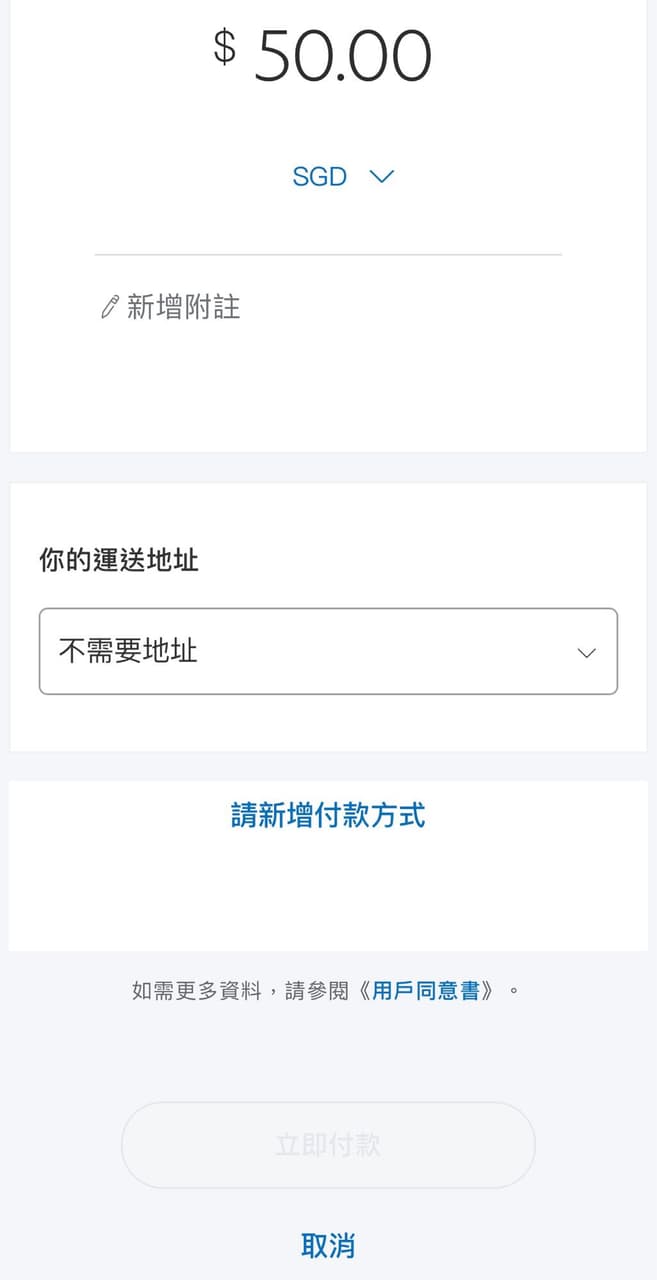Cancel the payment with 取消

(x=328, y=1246)
